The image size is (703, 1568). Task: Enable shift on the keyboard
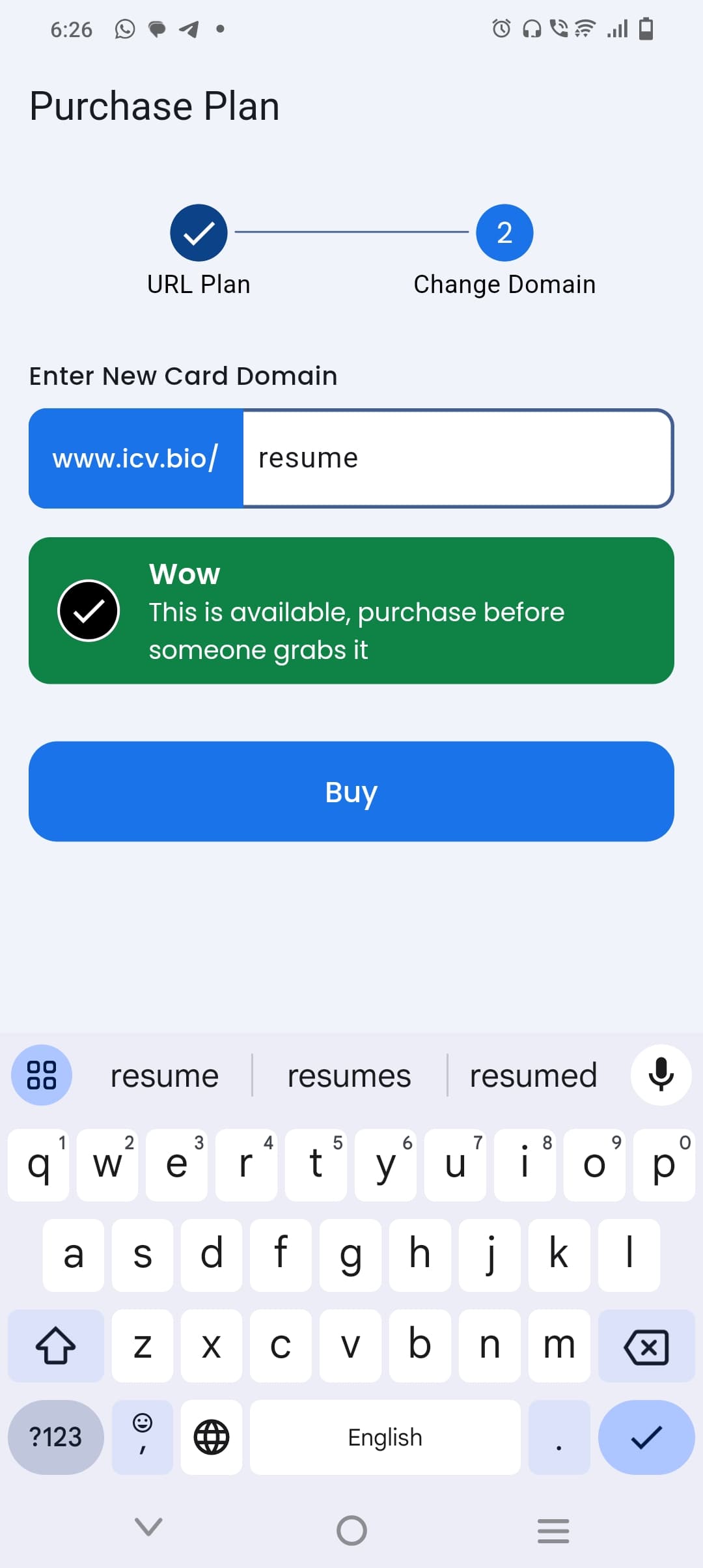(x=56, y=1347)
